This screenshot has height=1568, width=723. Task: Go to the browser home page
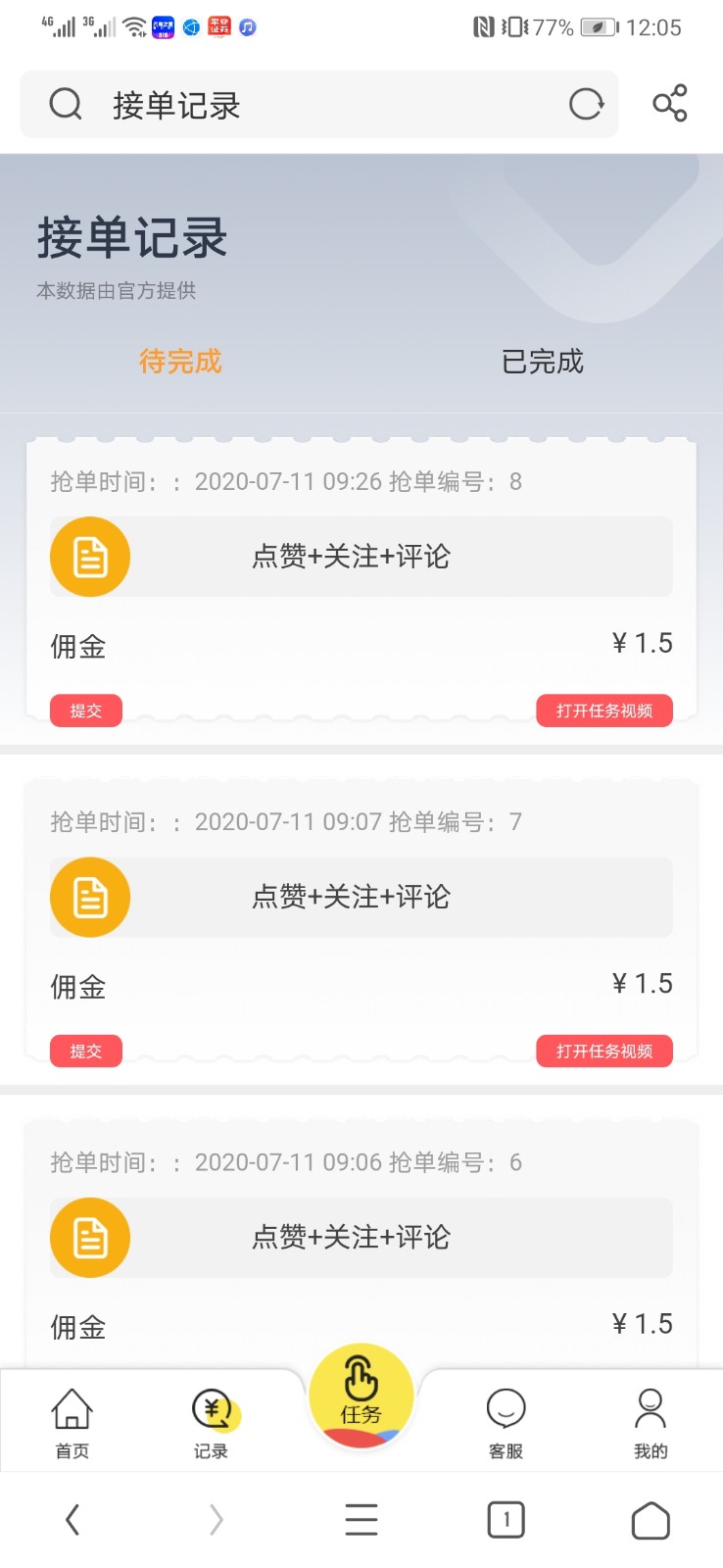pos(651,1520)
